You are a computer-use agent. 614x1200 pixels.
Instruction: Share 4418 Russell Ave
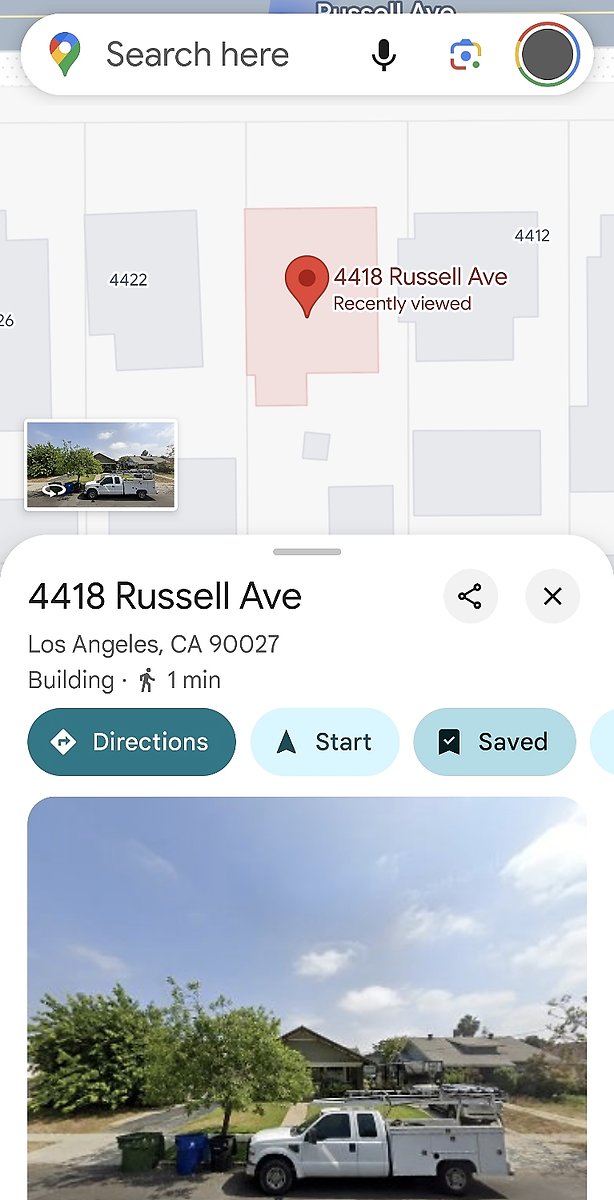point(470,597)
